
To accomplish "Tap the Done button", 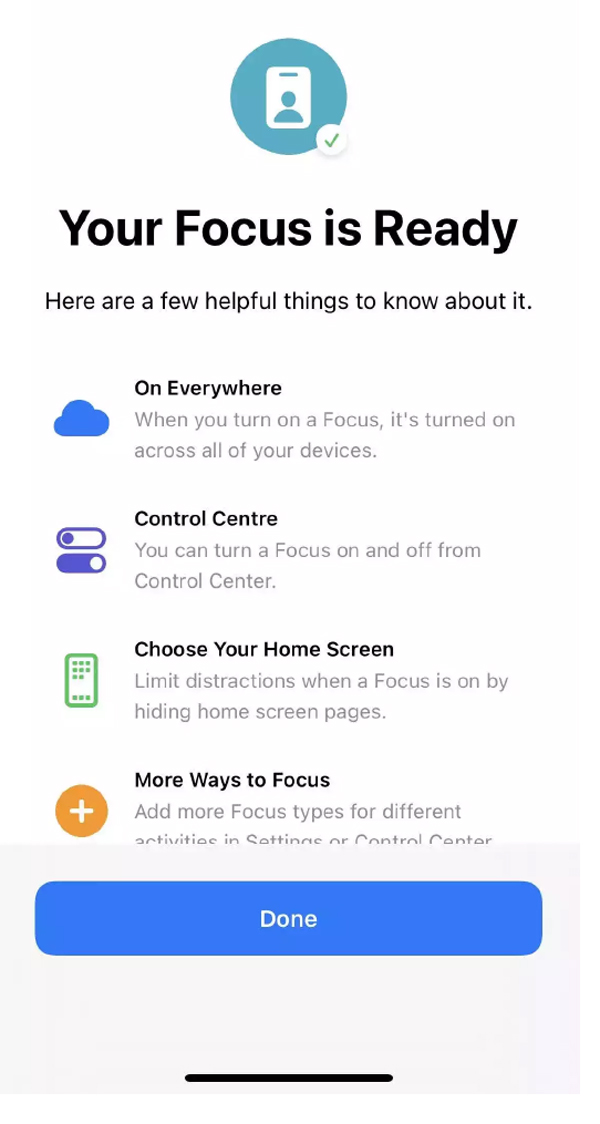I will tap(288, 918).
